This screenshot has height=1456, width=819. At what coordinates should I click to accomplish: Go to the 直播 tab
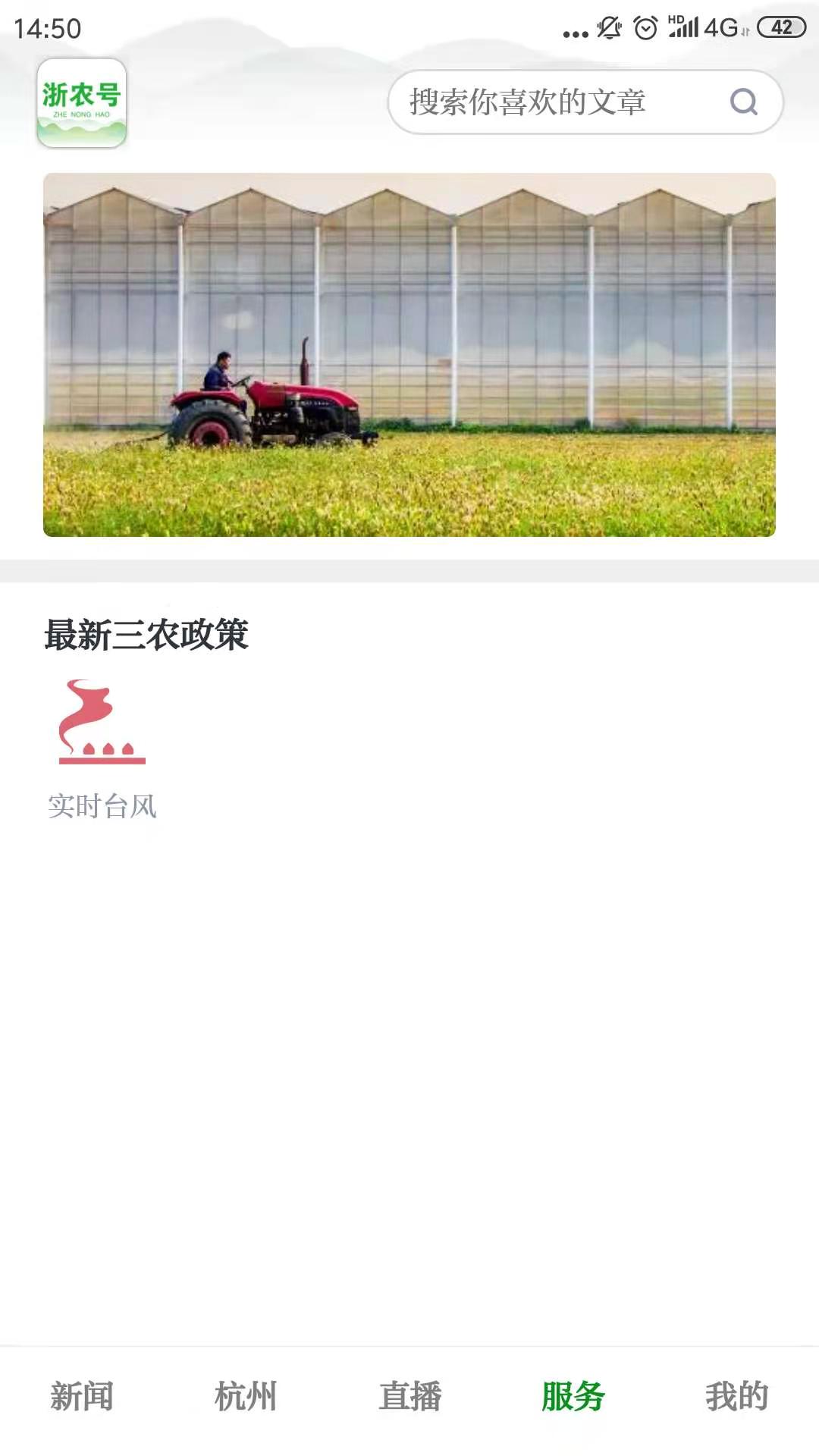click(x=409, y=1396)
